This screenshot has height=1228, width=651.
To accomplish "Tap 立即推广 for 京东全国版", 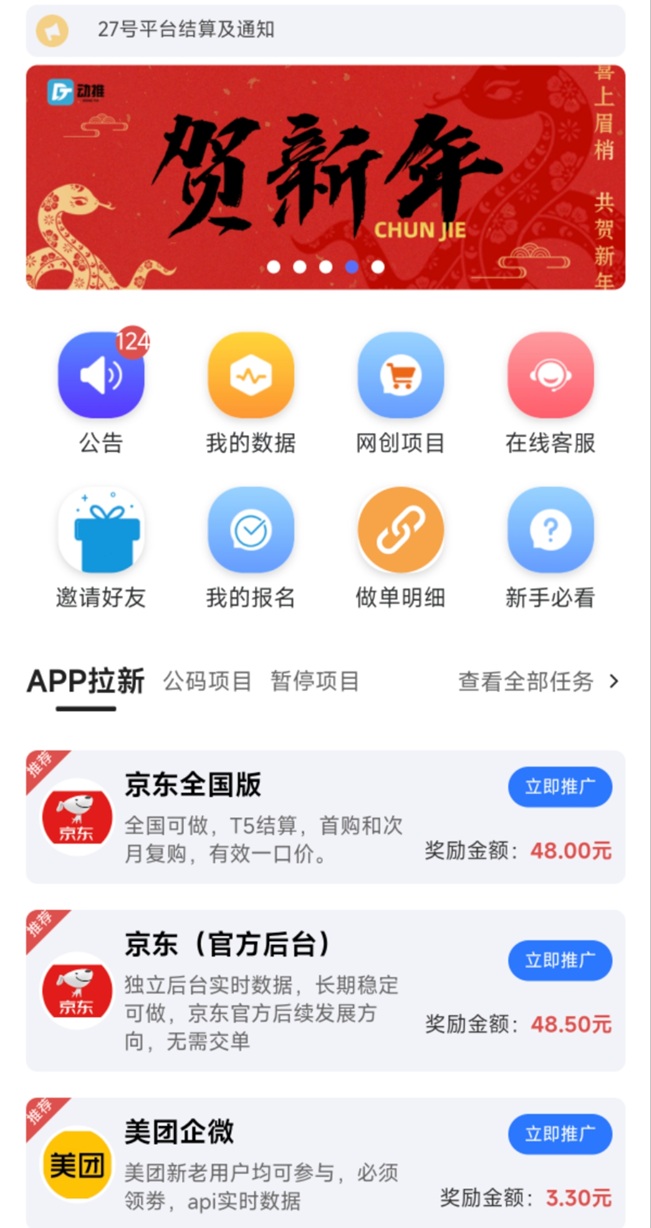I will coord(560,787).
